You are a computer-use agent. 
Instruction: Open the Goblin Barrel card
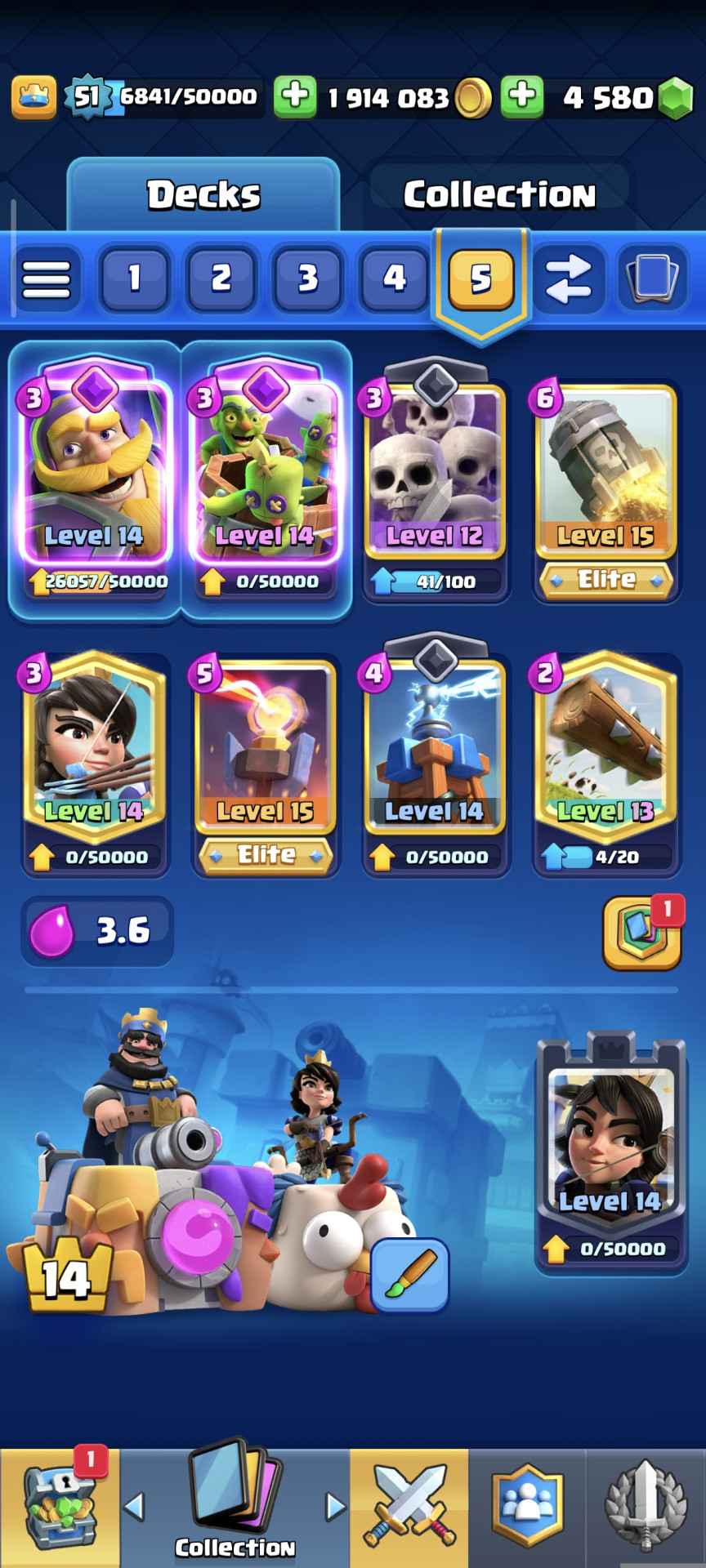point(266,474)
